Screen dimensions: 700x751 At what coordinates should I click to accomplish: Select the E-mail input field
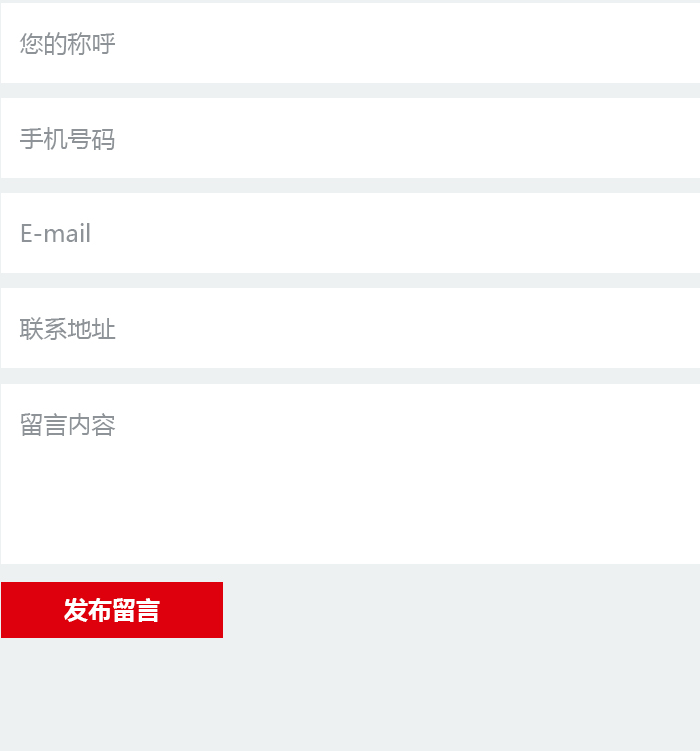[350, 233]
